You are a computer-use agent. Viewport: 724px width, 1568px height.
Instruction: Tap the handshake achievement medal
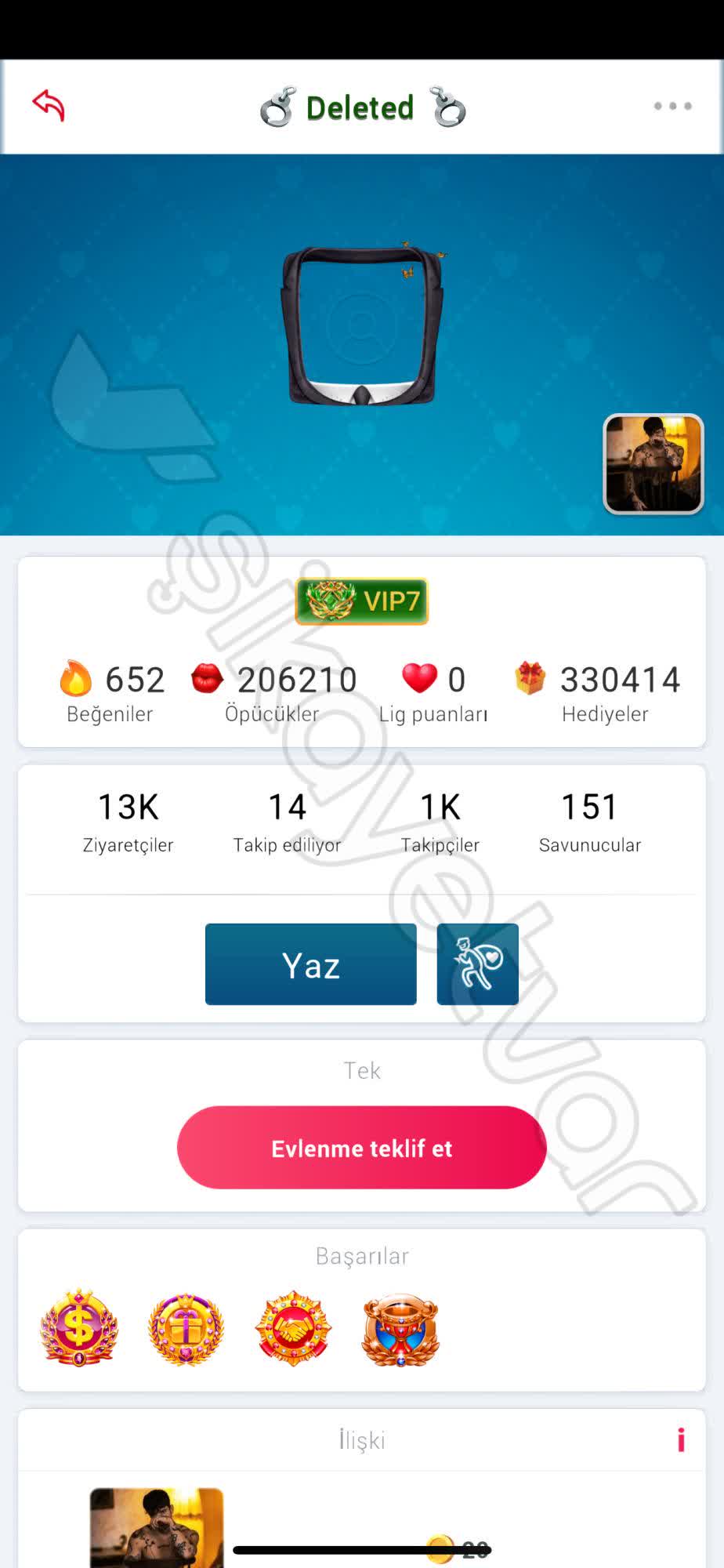pyautogui.click(x=293, y=1328)
